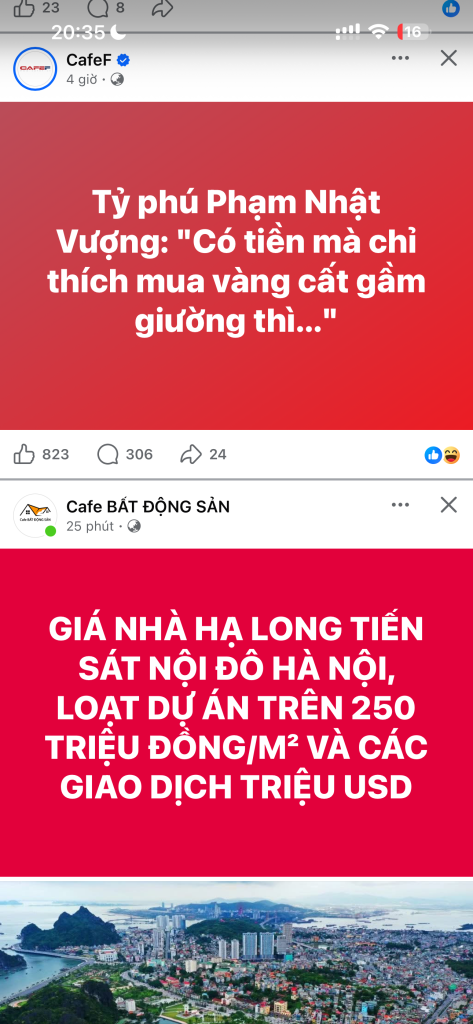
Task: View reactions on the CafeF post
Action: (x=442, y=455)
